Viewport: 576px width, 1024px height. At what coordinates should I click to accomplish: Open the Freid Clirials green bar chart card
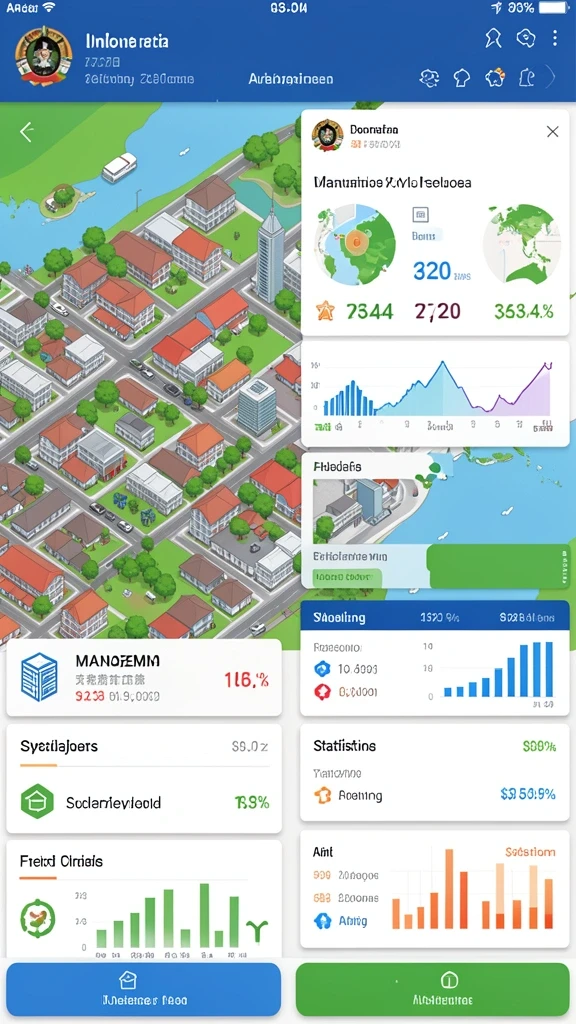coord(144,899)
